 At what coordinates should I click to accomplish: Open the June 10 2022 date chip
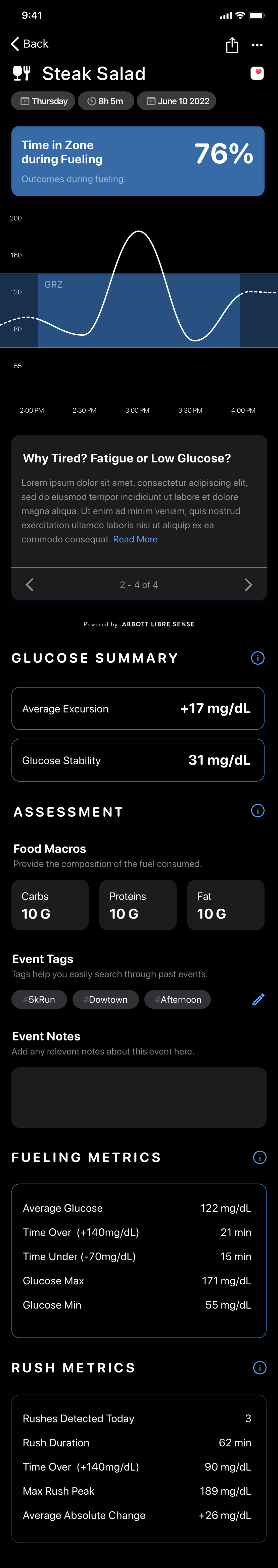tap(176, 101)
